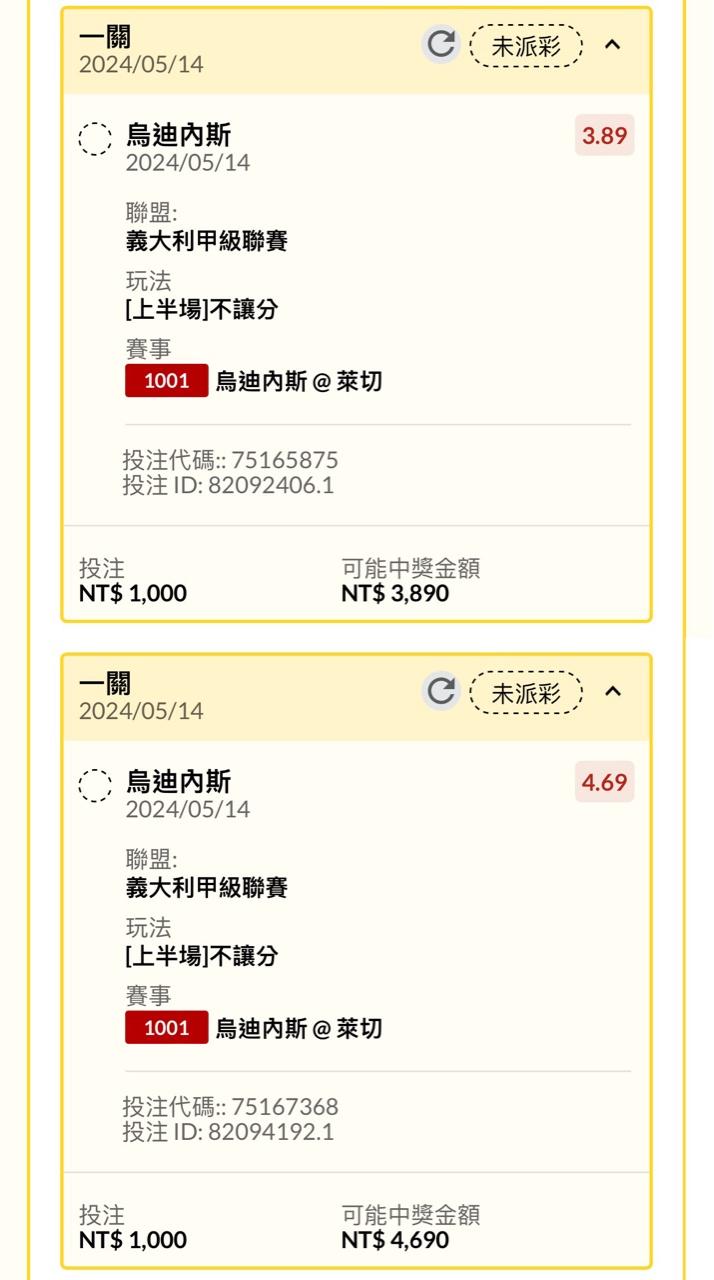
Task: Refresh the bet with odds 3.89
Action: point(441,44)
